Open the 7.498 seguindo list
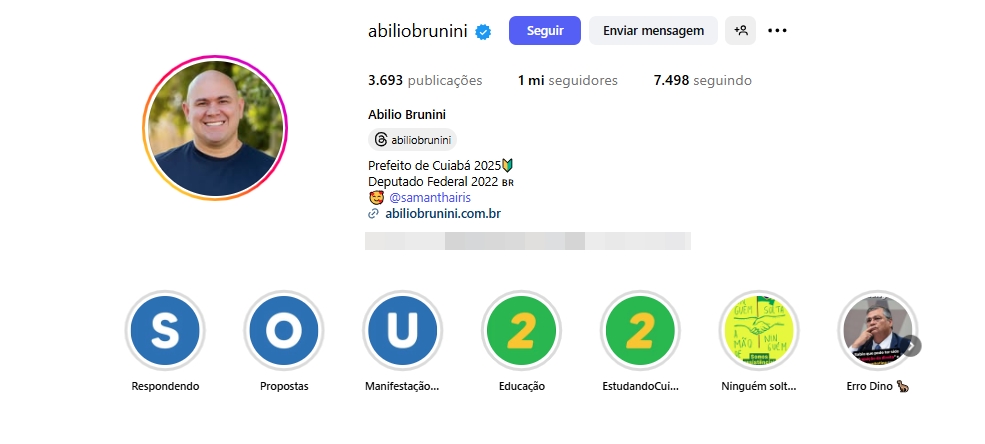Viewport: 985px width, 444px height. coord(702,80)
